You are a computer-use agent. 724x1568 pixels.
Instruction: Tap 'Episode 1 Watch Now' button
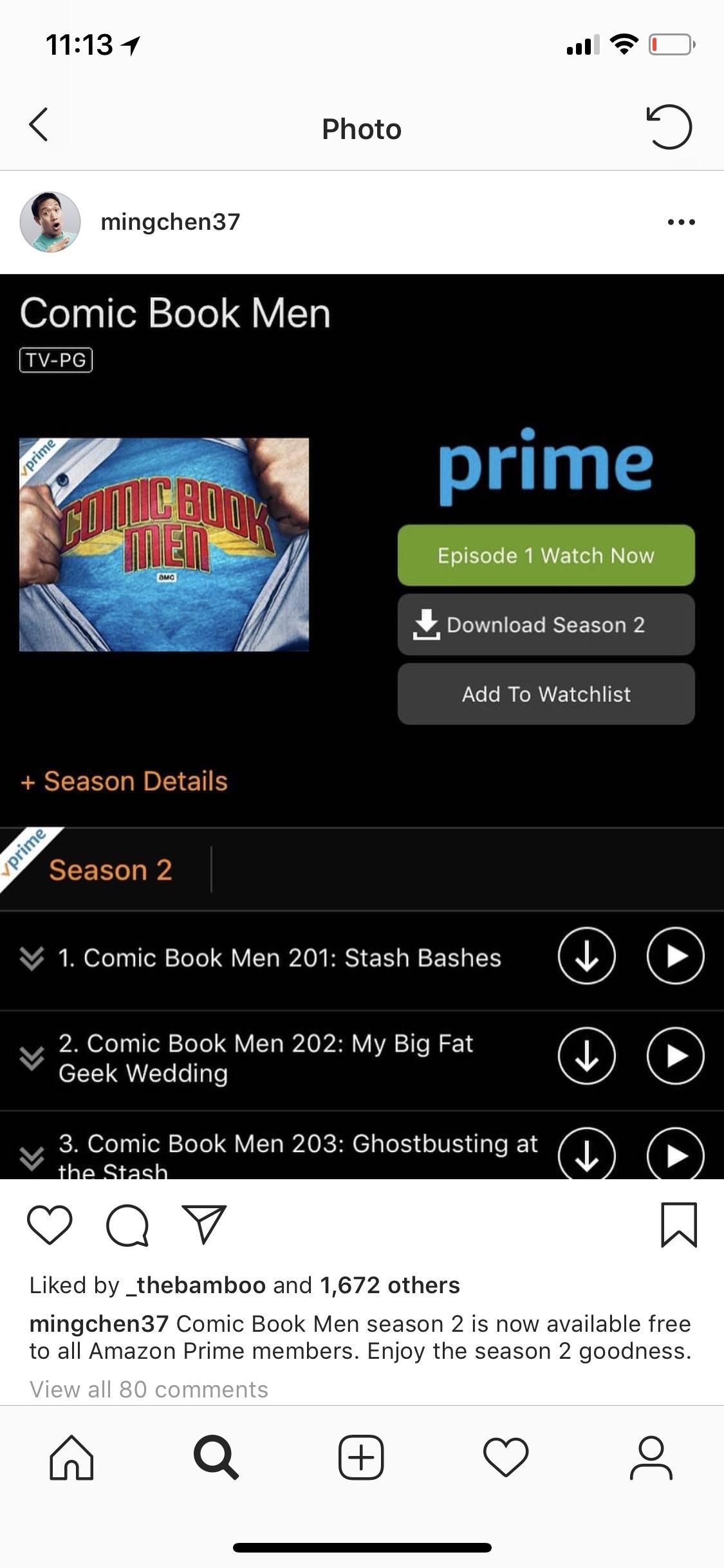(546, 555)
